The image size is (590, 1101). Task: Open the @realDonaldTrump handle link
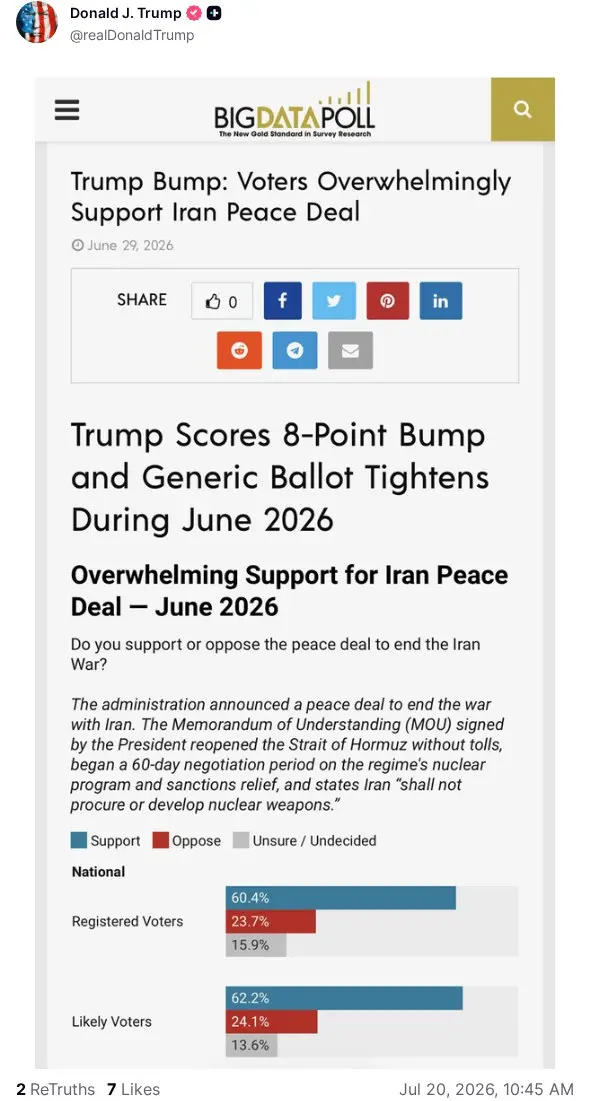131,34
